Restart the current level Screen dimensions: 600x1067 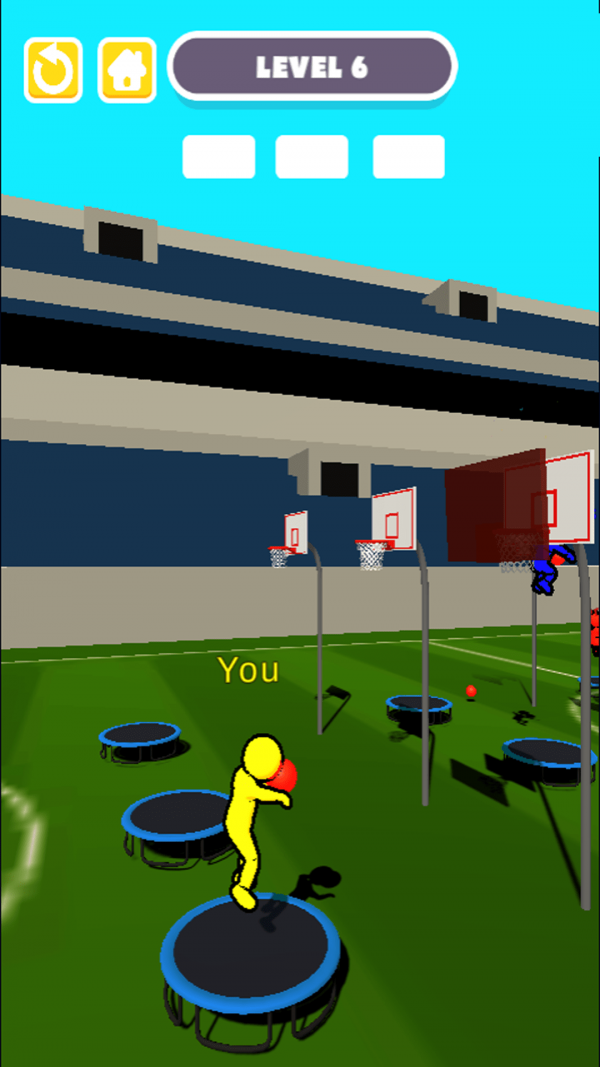pyautogui.click(x=53, y=70)
